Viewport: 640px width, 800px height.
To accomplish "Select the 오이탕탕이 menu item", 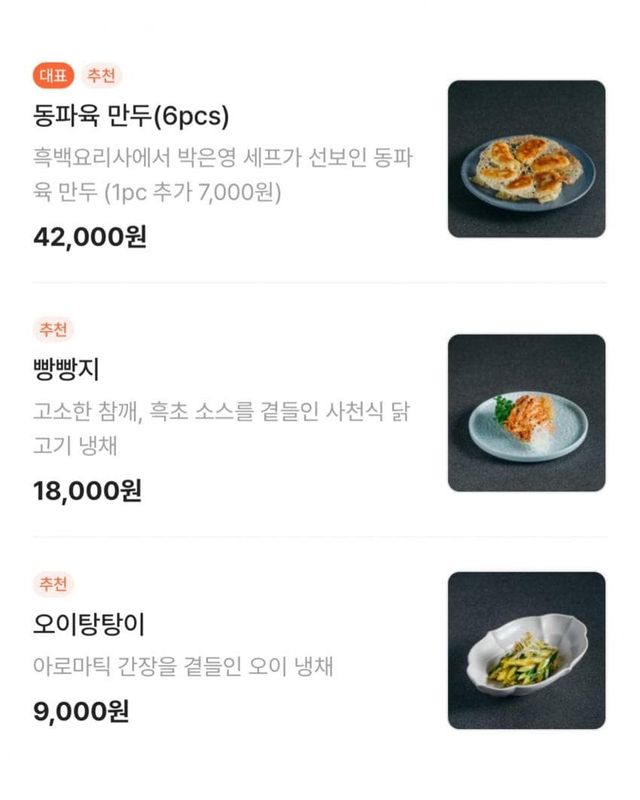I will (89, 625).
